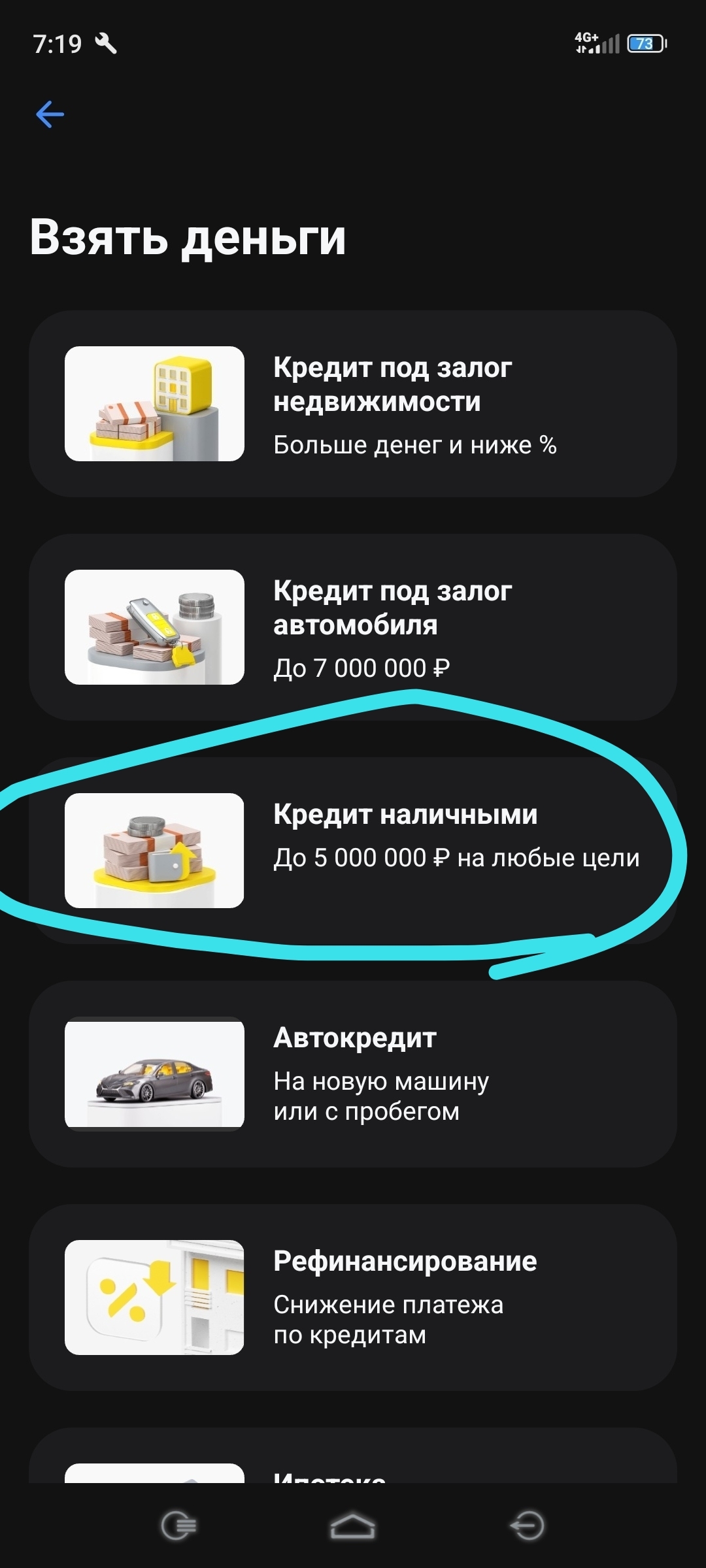Tap the blue back arrow

coord(50,115)
